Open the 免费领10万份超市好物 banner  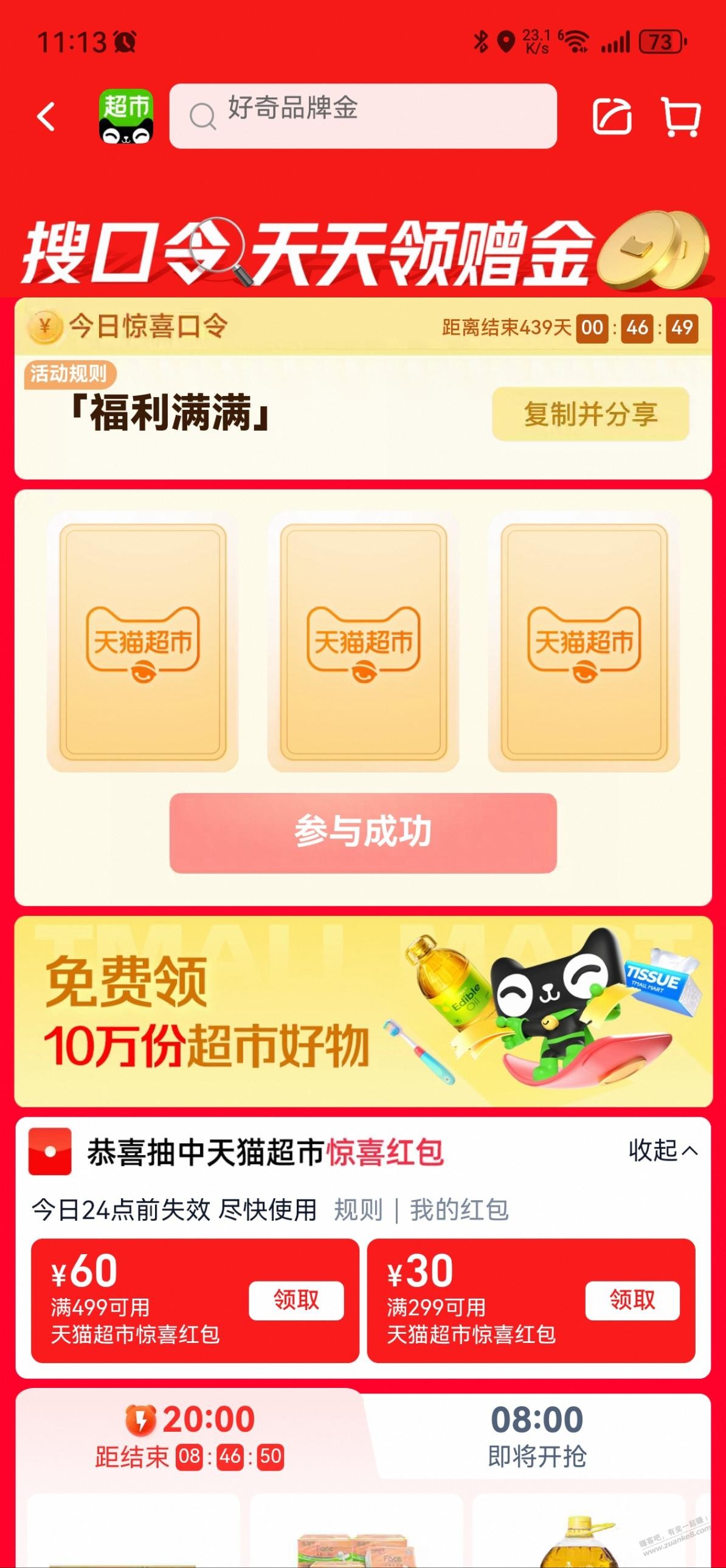pyautogui.click(x=362, y=1011)
